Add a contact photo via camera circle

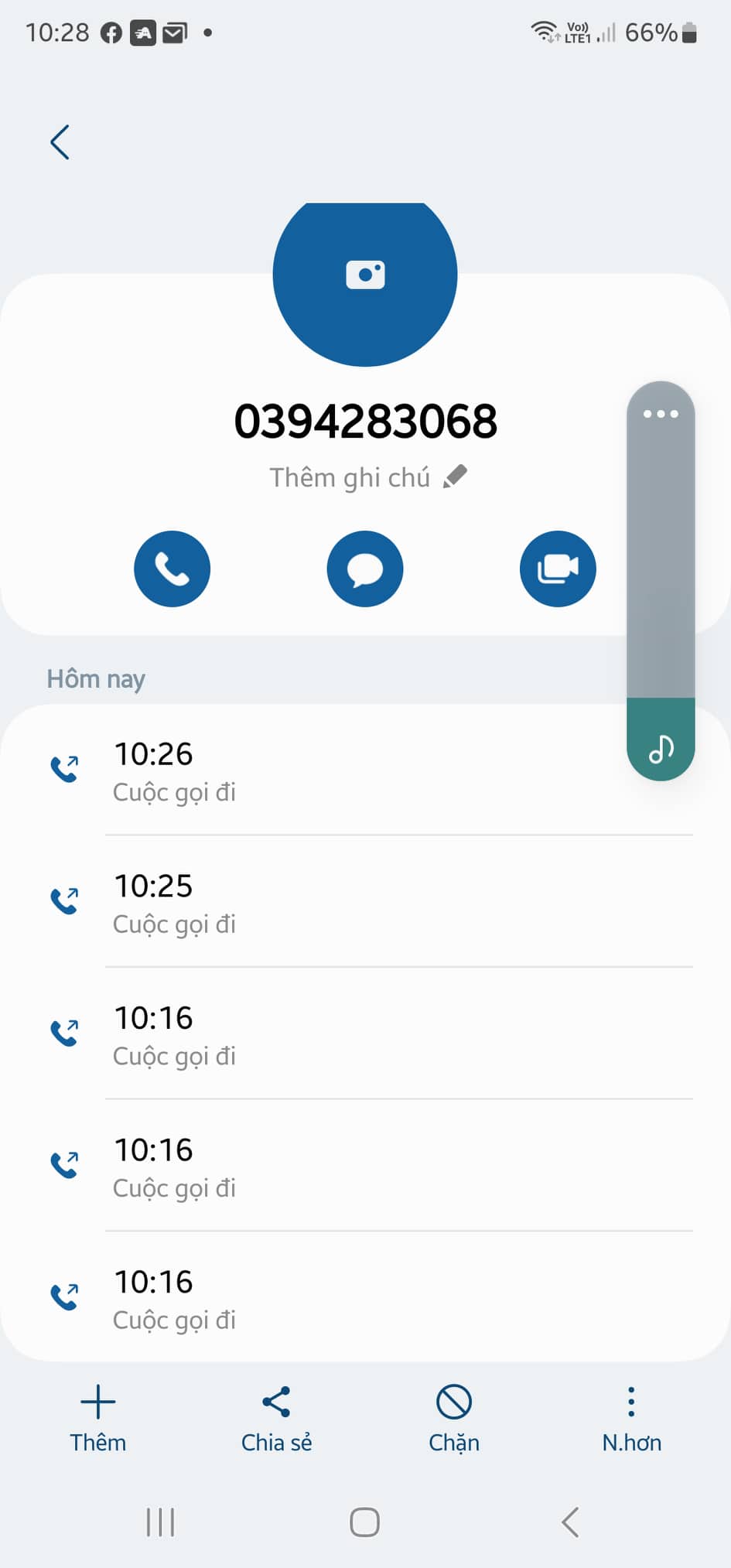(x=365, y=275)
